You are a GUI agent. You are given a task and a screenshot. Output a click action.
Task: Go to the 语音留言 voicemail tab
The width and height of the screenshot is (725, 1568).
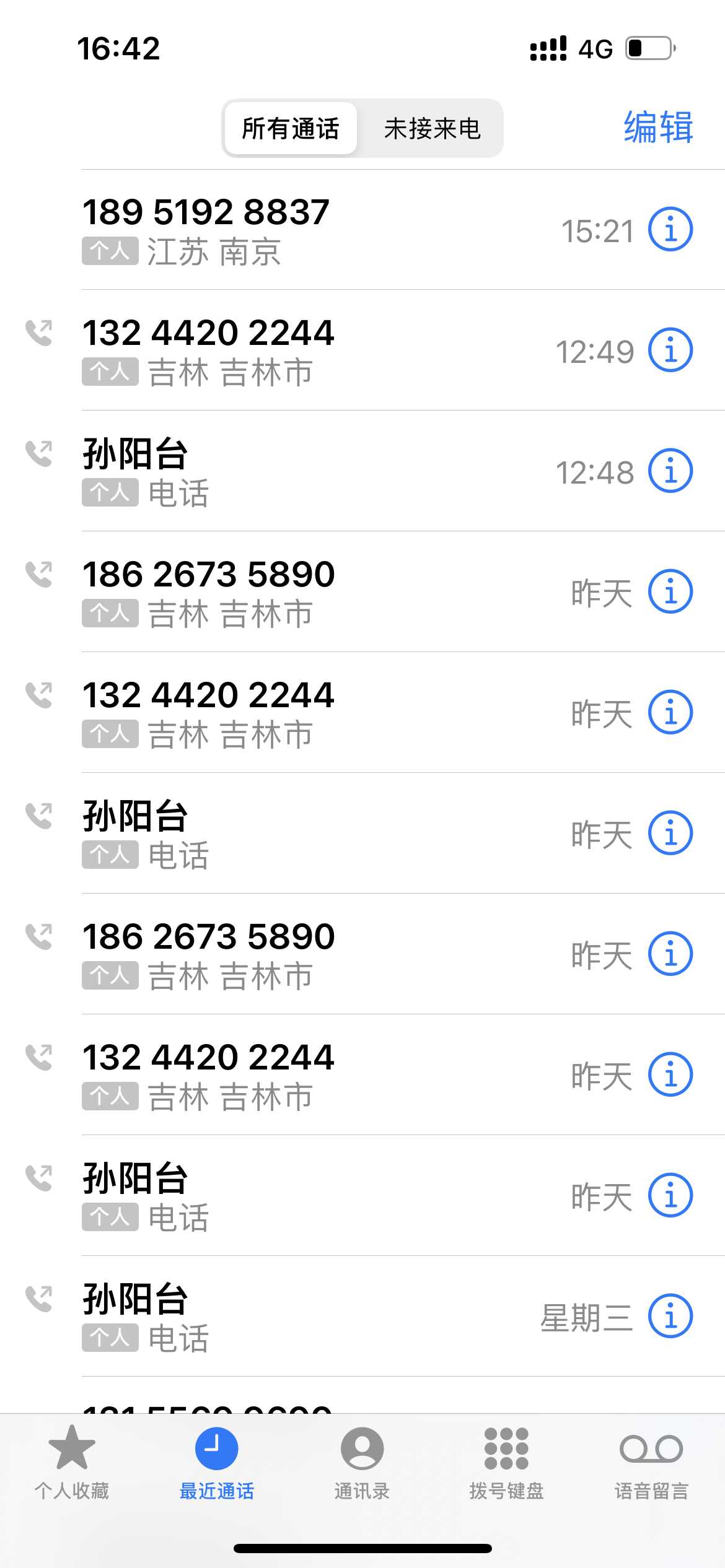[651, 1461]
